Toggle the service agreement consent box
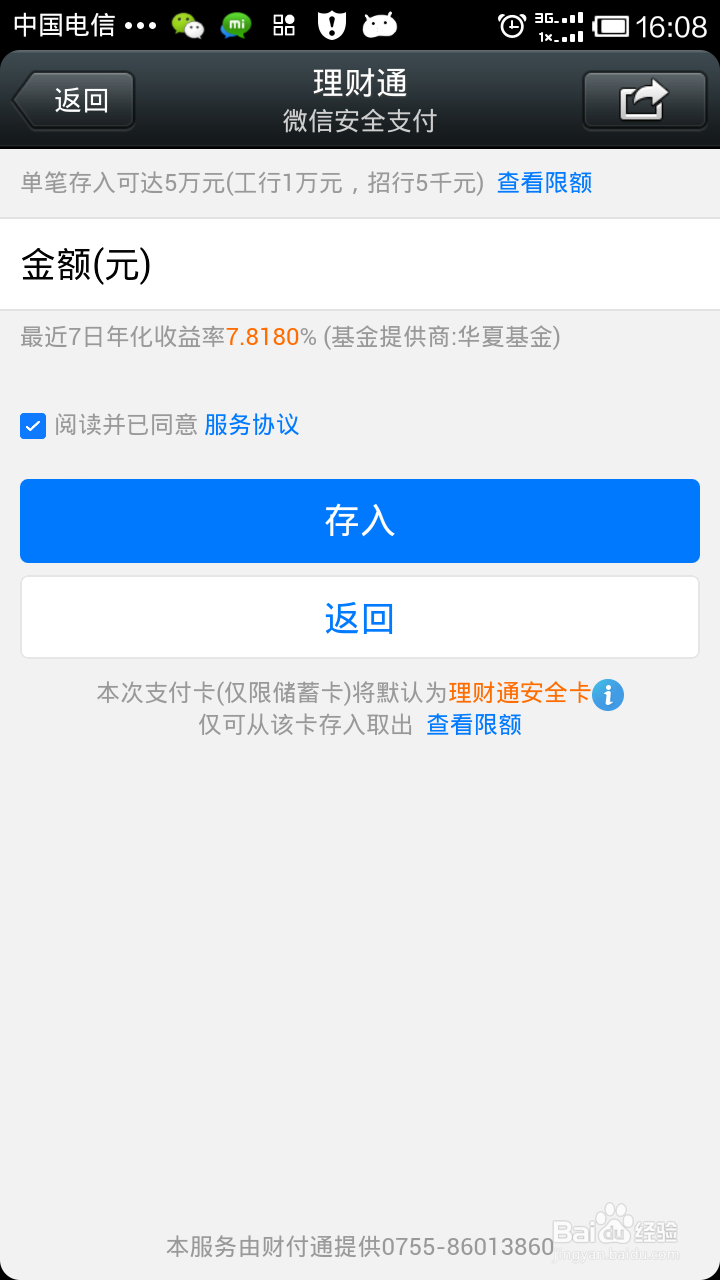The height and width of the screenshot is (1280, 720). 33,426
